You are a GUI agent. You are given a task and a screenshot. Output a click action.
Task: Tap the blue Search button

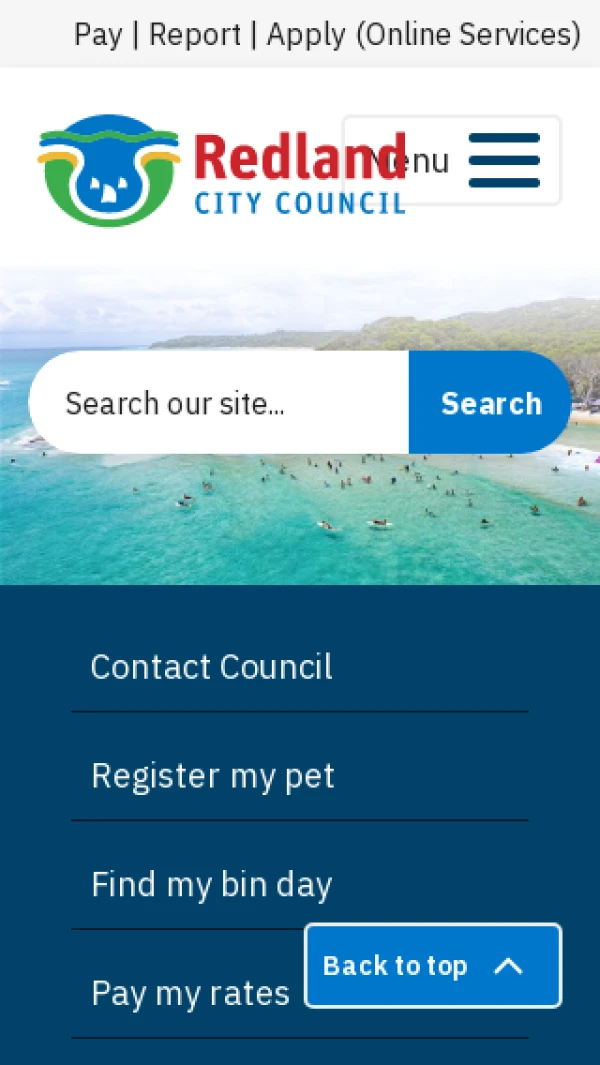pos(490,403)
